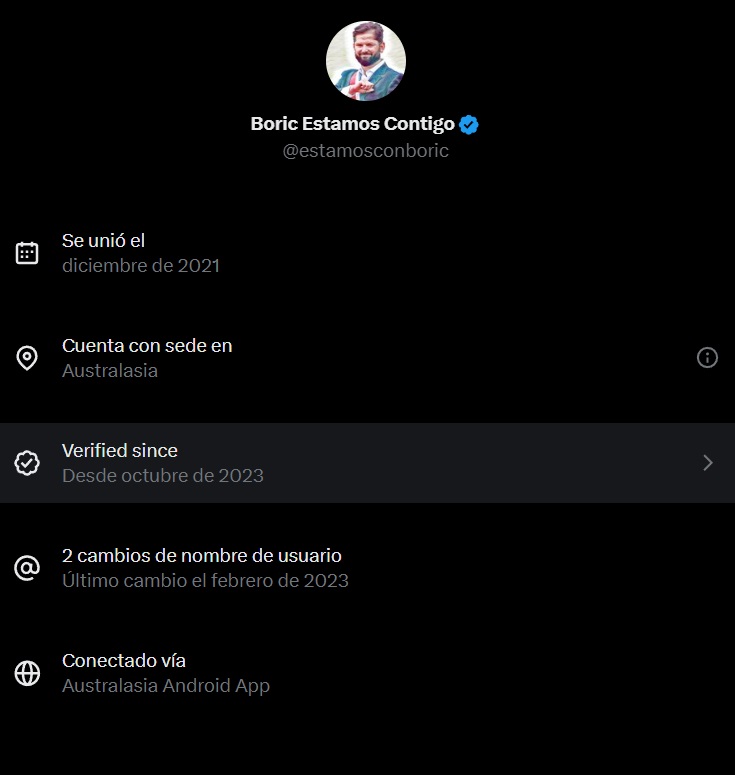Open Boric Estamos Contigo profile picture

pyautogui.click(x=366, y=61)
